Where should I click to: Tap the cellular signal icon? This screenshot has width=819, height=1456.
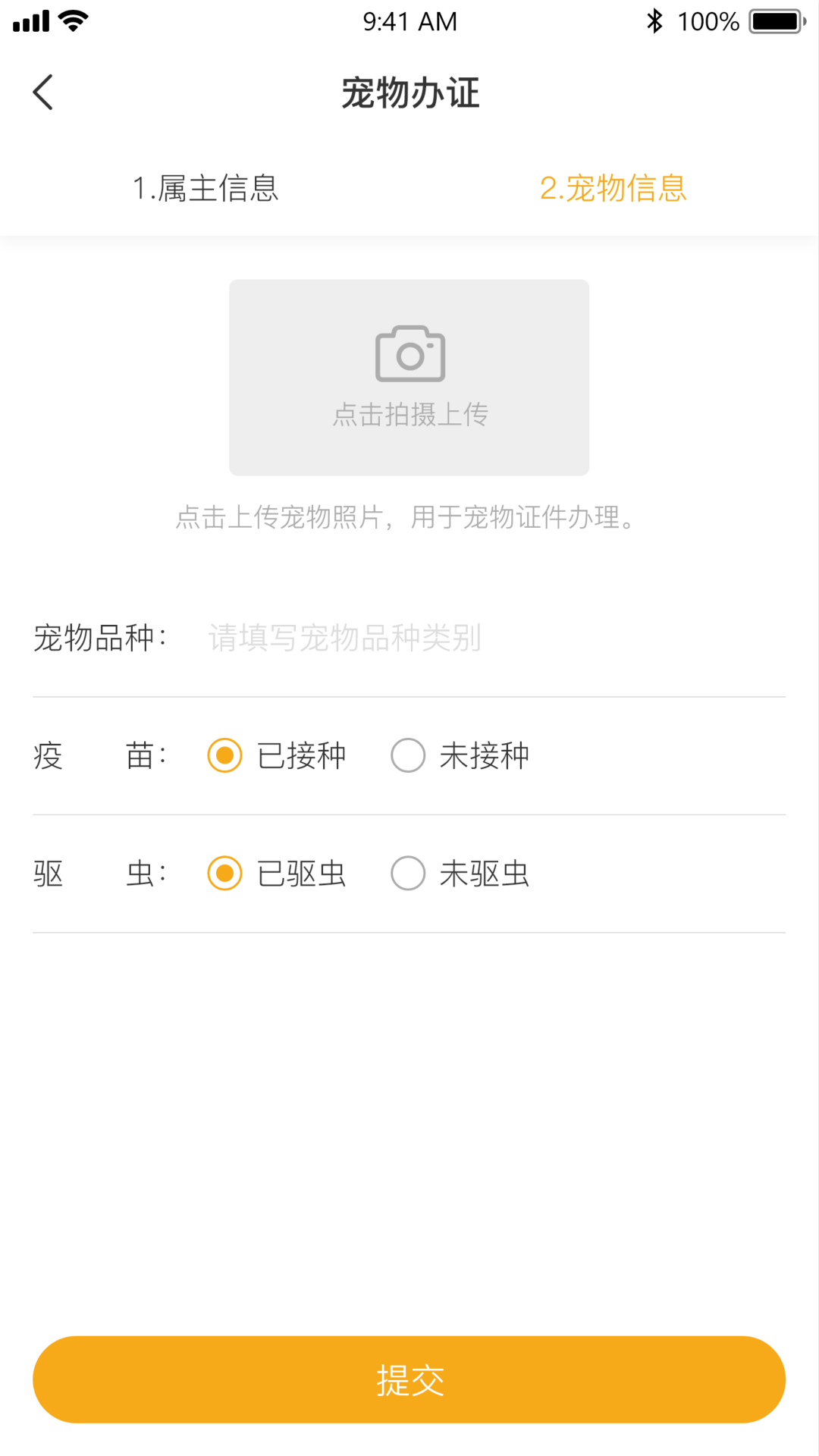pyautogui.click(x=29, y=20)
